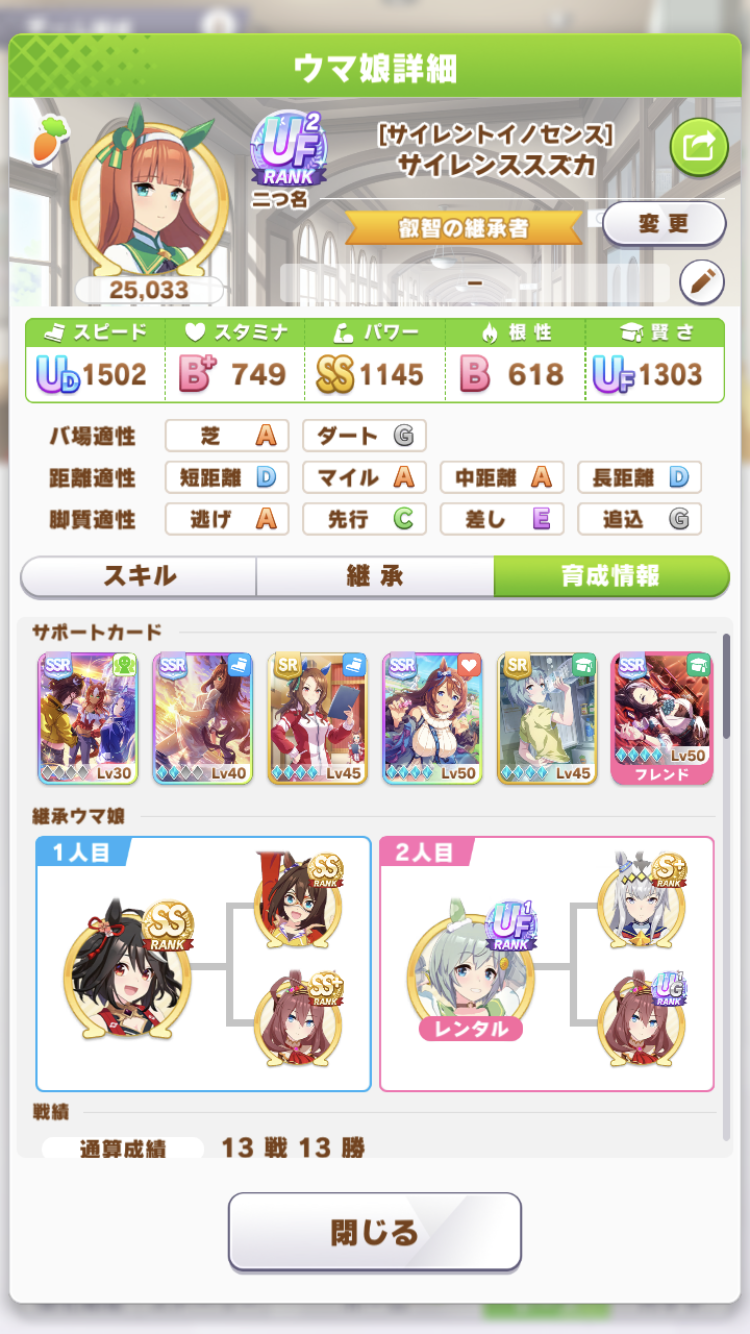Viewport: 750px width, 1334px height.
Task: Tap the green share icon
Action: click(x=698, y=147)
